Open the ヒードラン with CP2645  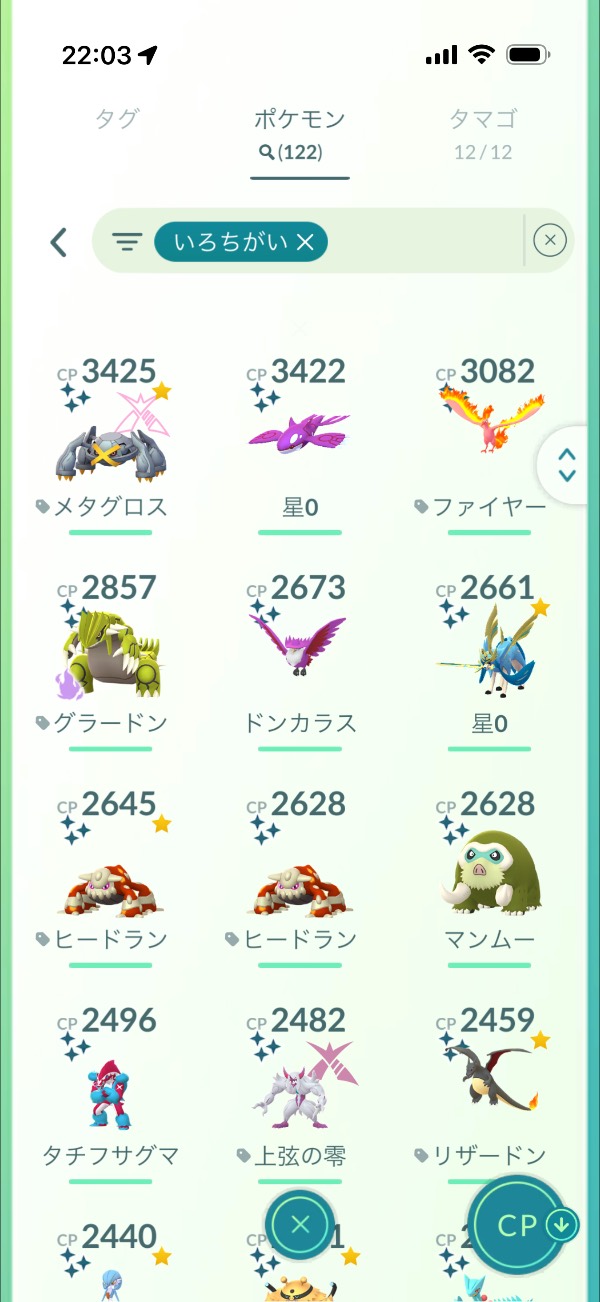[x=110, y=880]
